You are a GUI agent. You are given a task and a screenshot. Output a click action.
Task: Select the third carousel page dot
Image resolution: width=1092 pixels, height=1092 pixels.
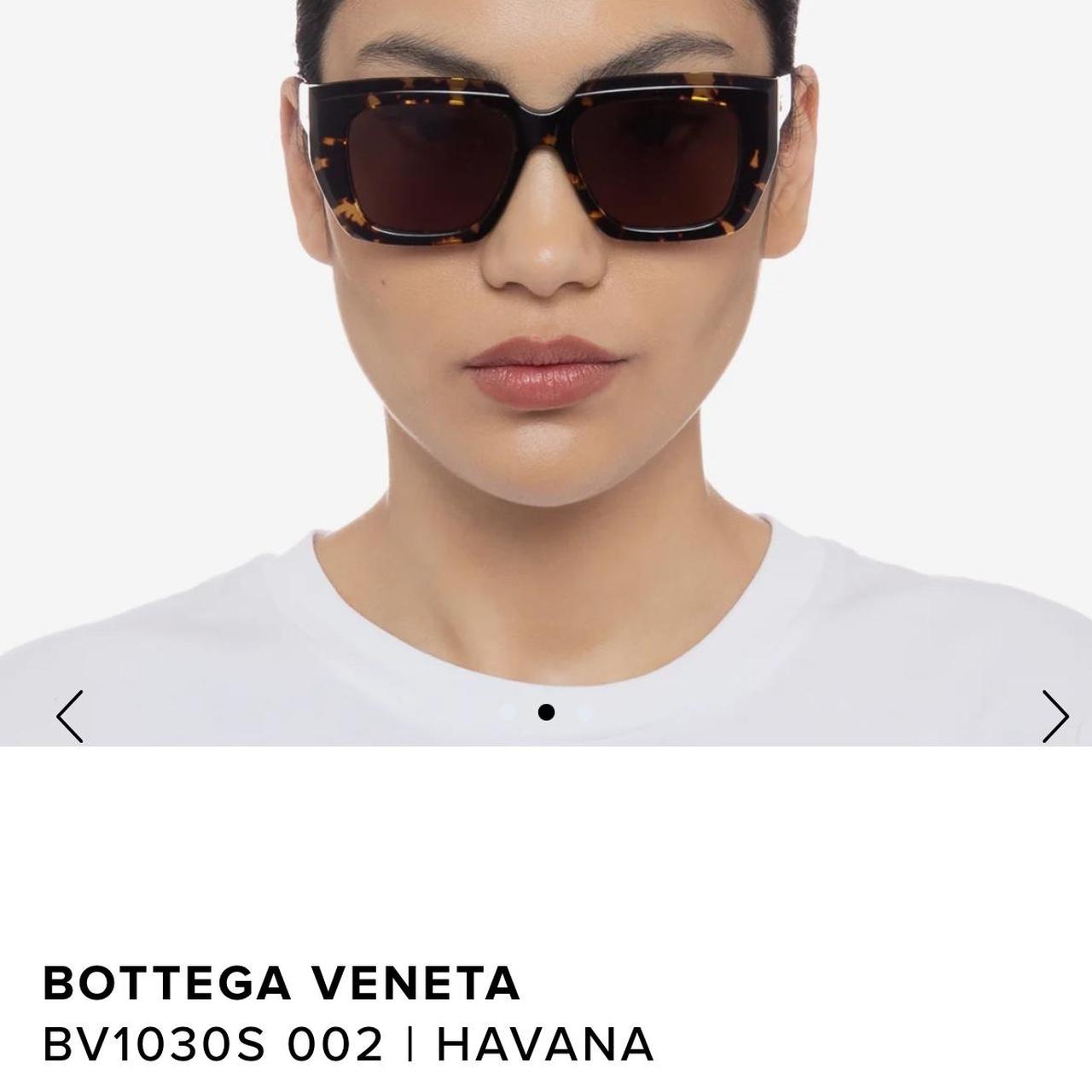pyautogui.click(x=584, y=712)
